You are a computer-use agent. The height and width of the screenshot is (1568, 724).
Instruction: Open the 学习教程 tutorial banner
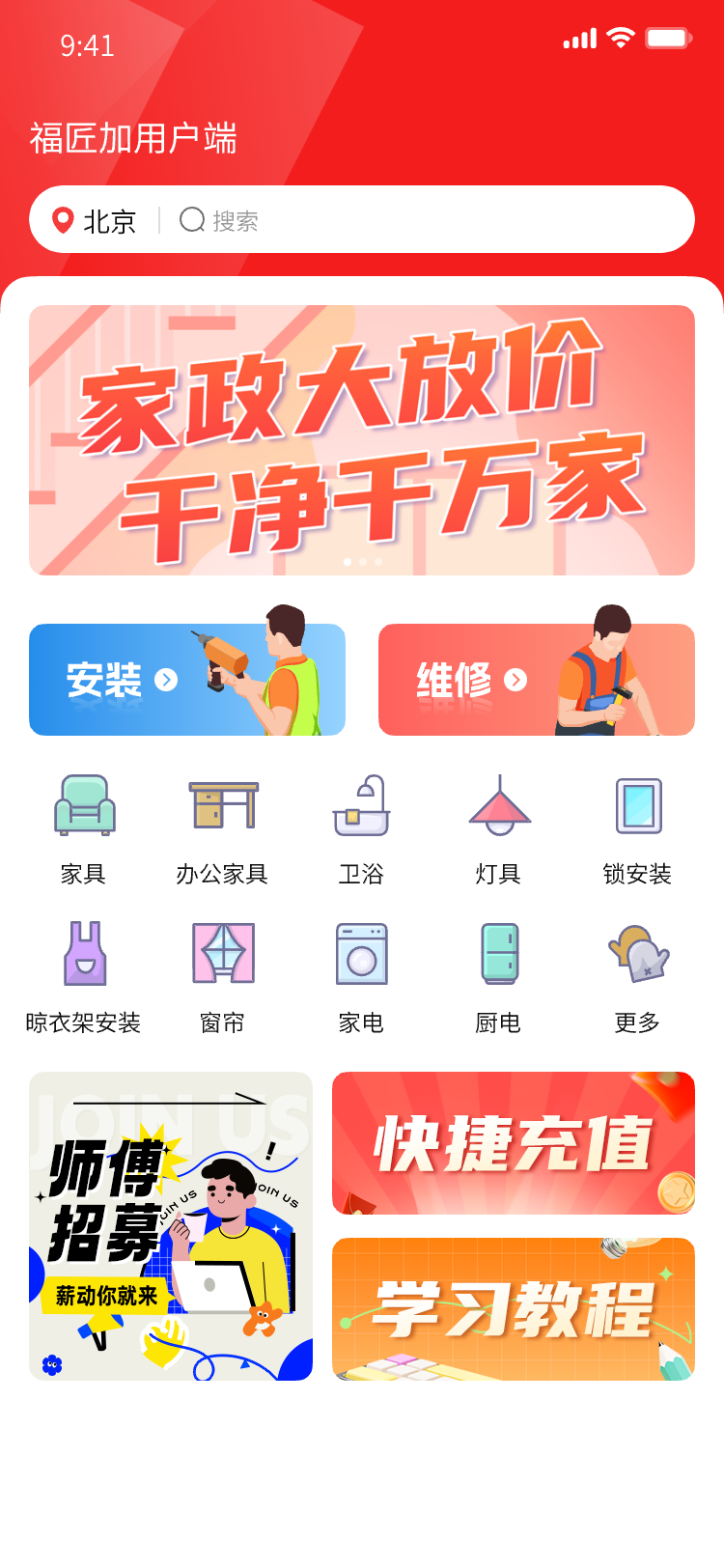click(513, 1309)
